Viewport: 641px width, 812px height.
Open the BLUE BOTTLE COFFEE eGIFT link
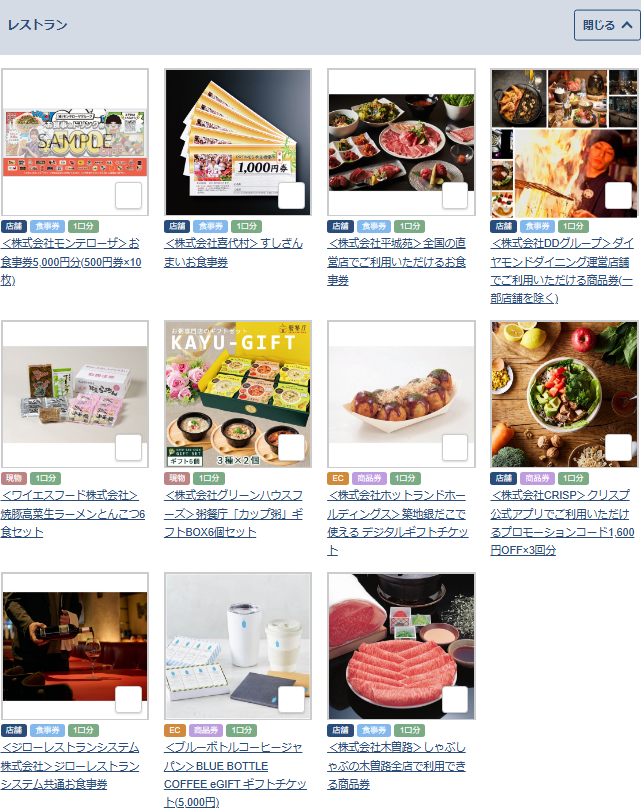(x=234, y=774)
